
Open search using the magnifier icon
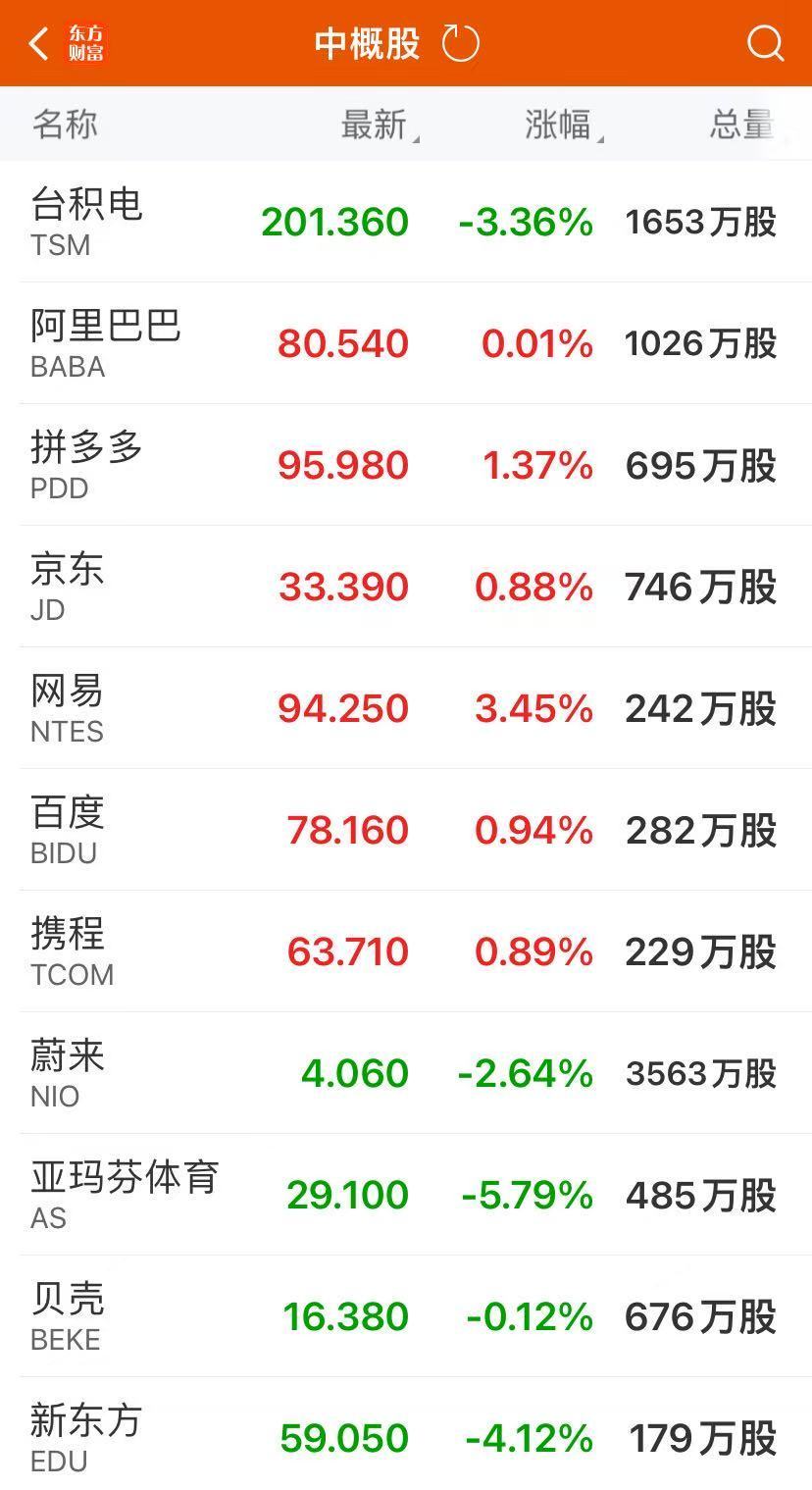pyautogui.click(x=764, y=42)
